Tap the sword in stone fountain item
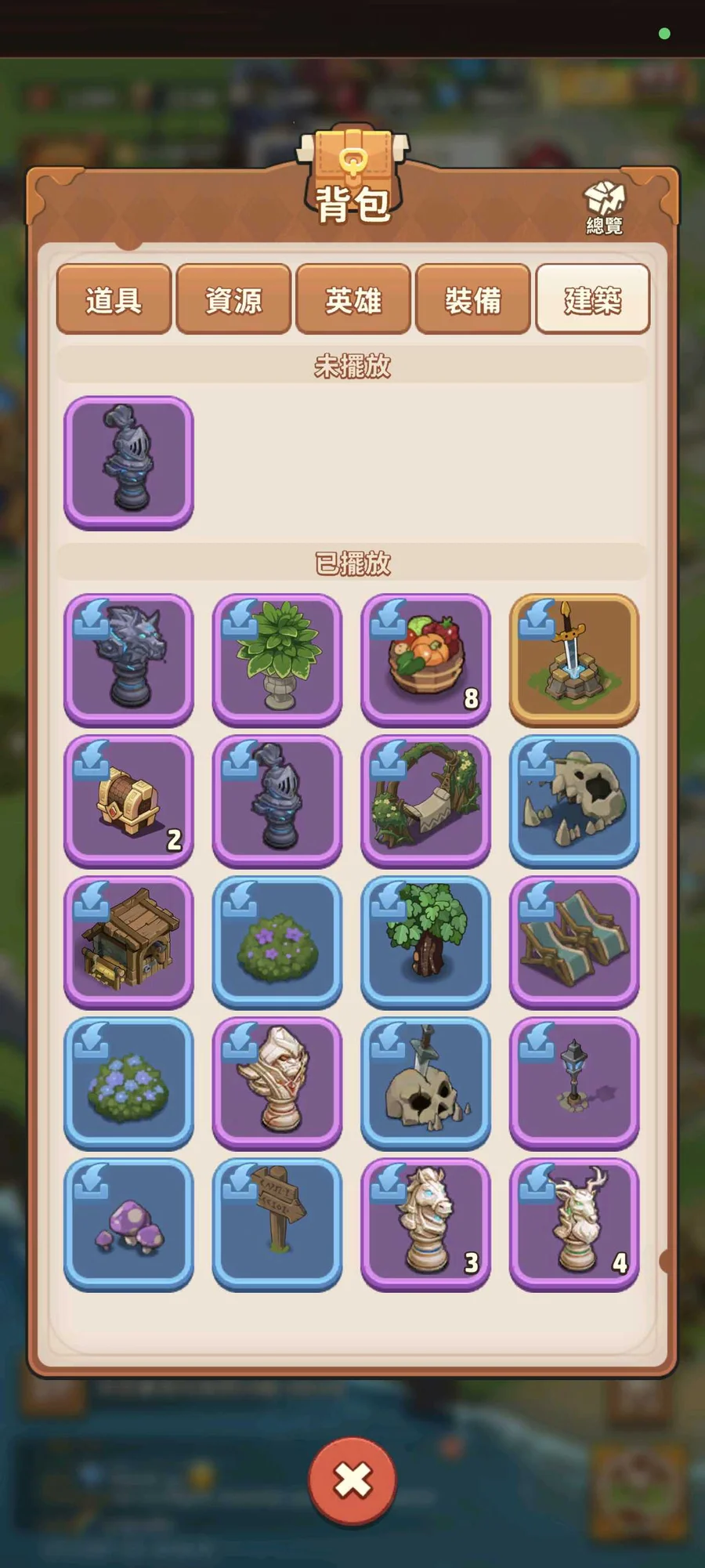This screenshot has width=705, height=1568. pos(574,660)
